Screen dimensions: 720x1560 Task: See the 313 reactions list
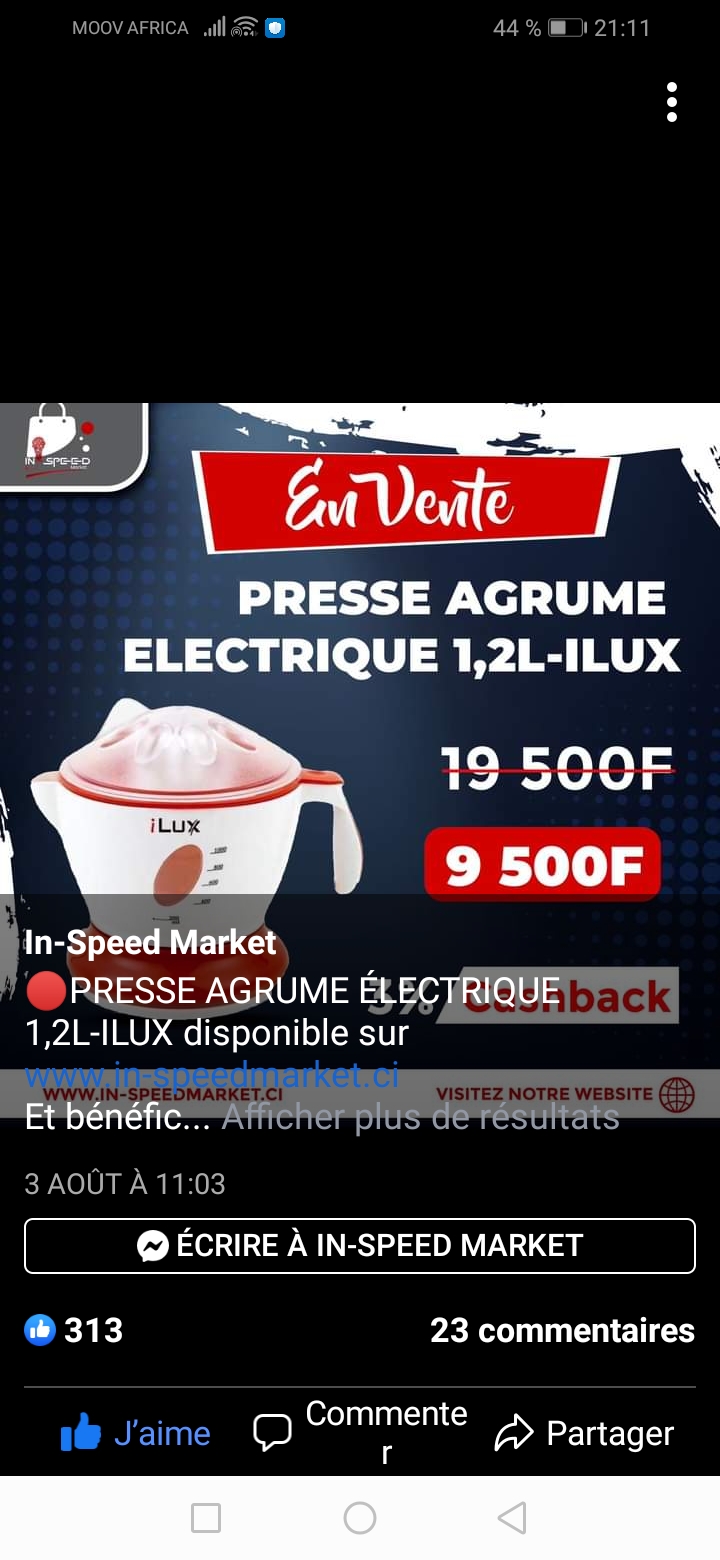[74, 1330]
